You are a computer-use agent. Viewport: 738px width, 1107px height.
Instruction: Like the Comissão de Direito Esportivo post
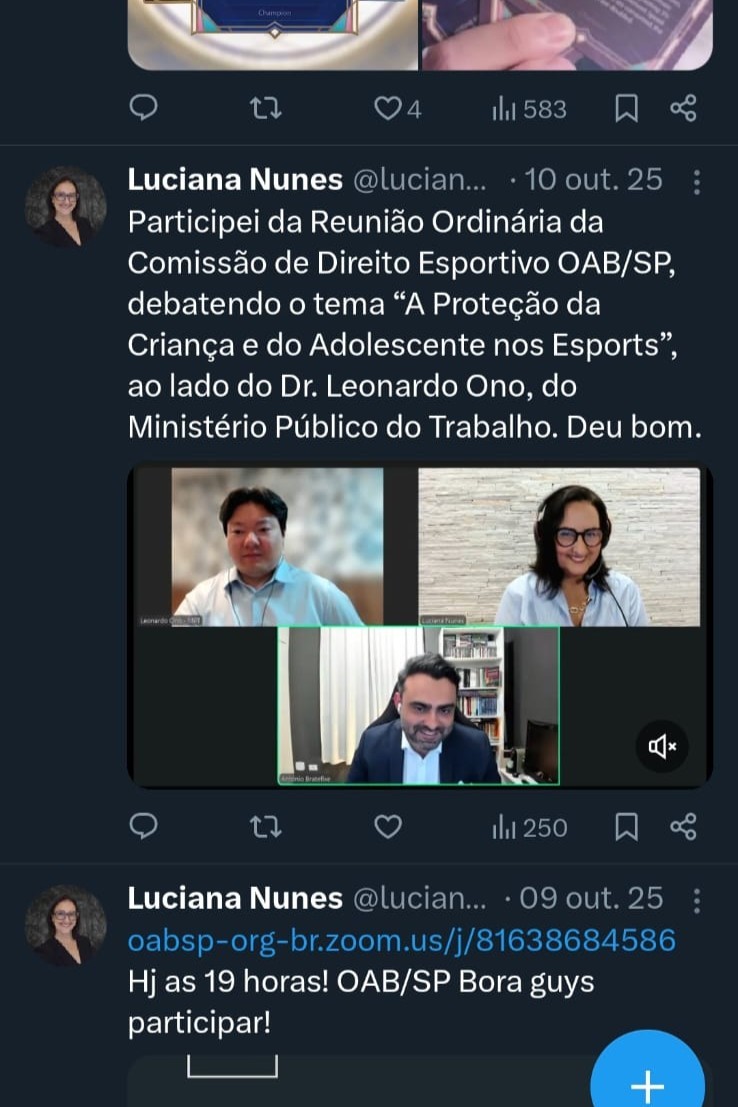click(388, 826)
